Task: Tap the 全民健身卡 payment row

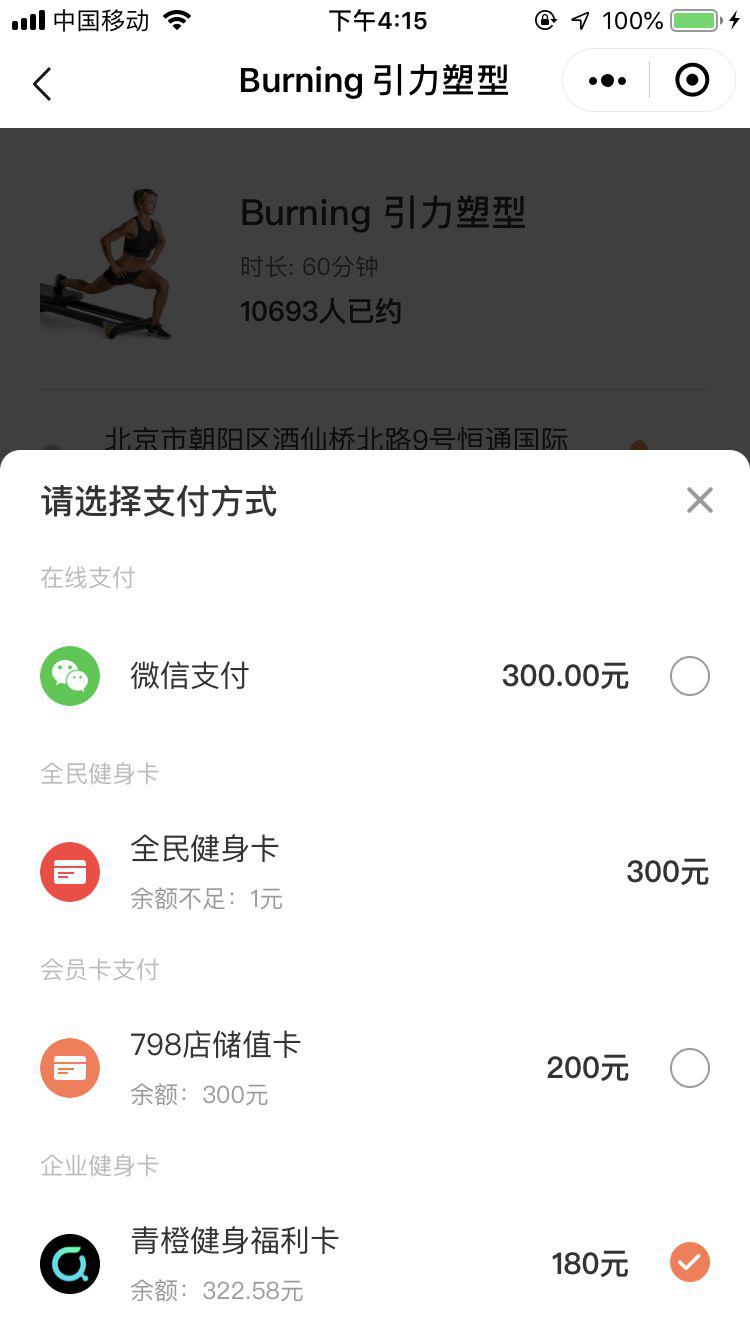Action: point(374,872)
